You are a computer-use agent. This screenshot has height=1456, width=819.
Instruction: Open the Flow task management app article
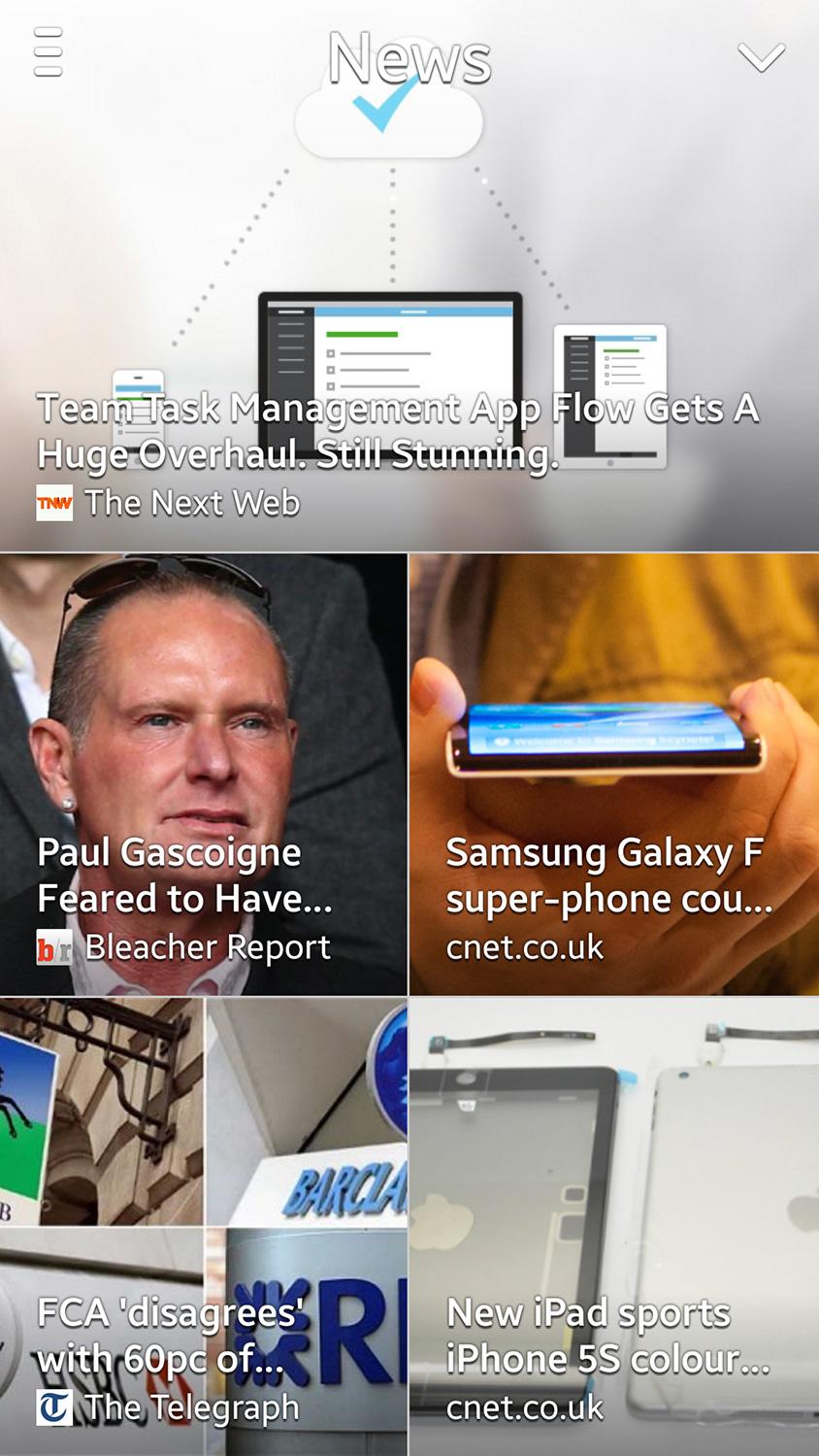click(x=409, y=276)
